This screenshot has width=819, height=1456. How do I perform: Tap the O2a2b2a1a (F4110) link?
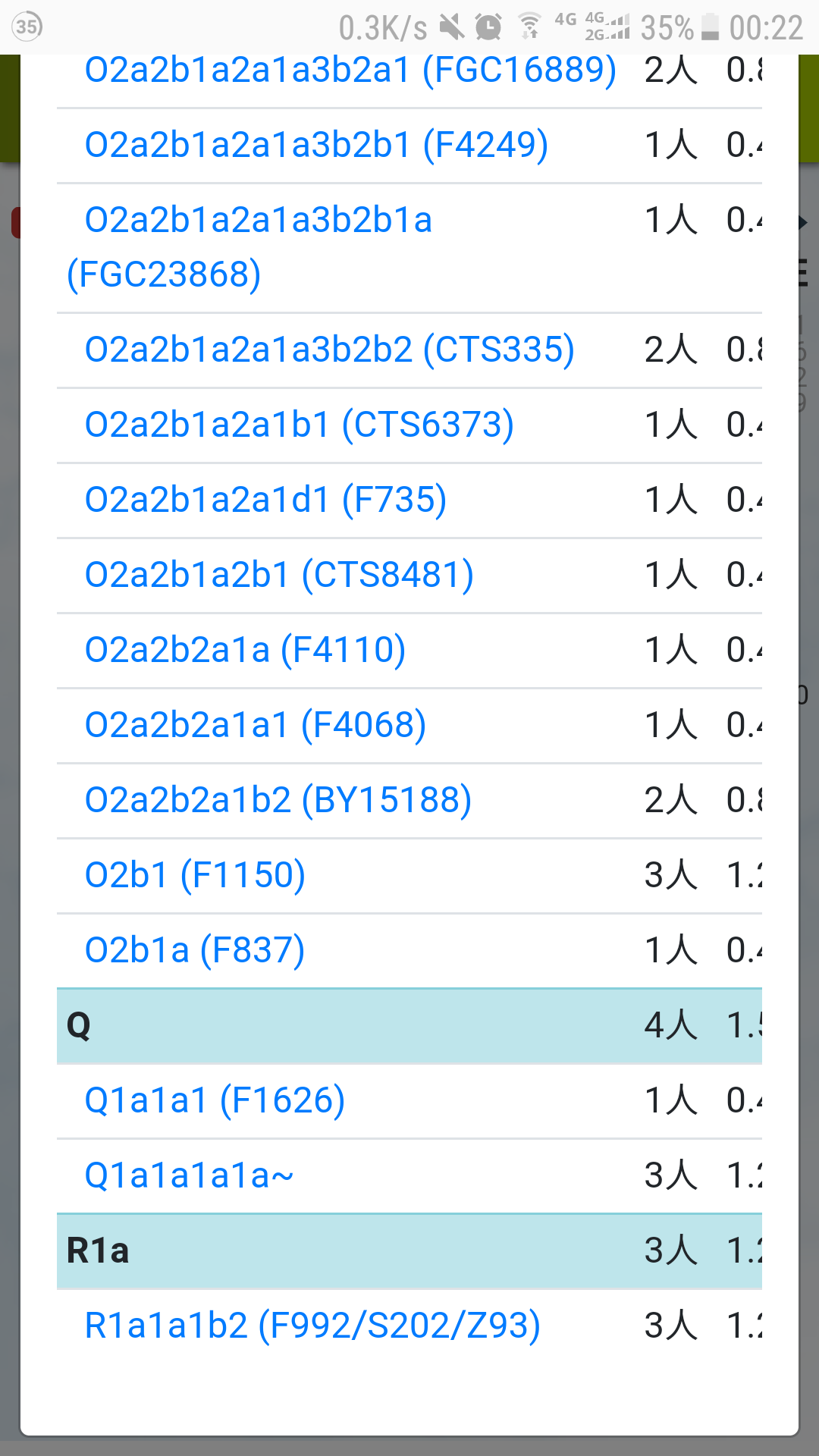(x=245, y=650)
